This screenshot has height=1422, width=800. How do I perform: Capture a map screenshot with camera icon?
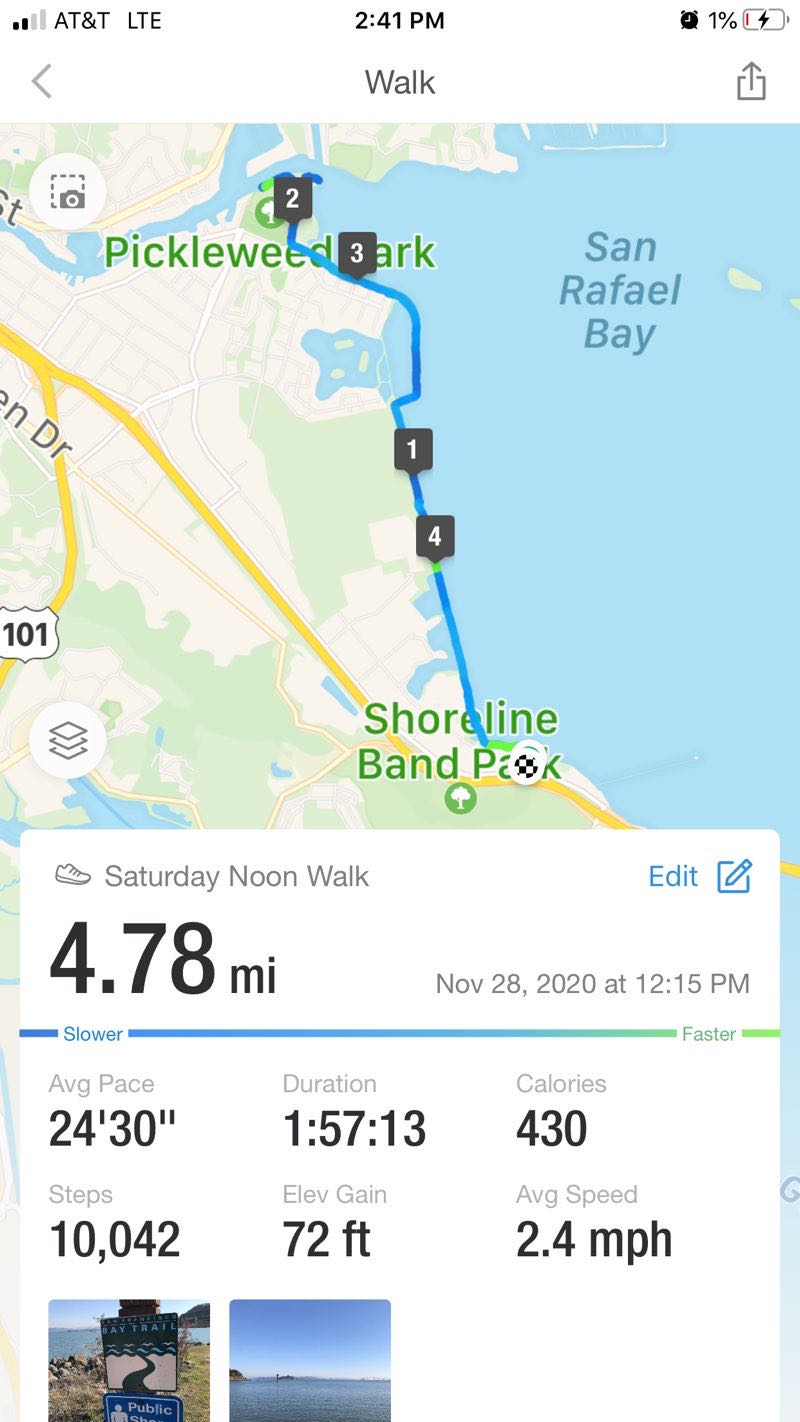click(68, 192)
